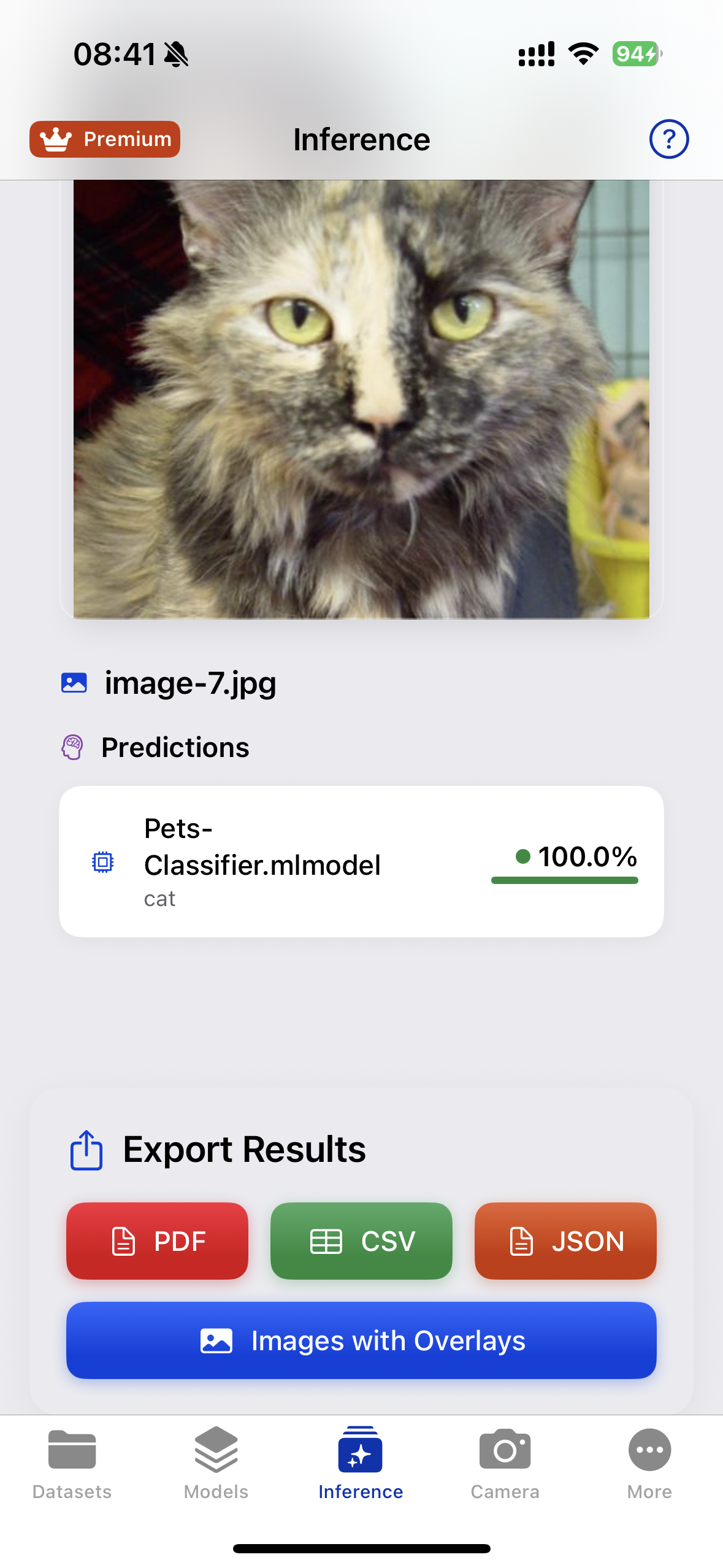Select the Inference tab
The image size is (723, 1568).
tap(361, 1463)
